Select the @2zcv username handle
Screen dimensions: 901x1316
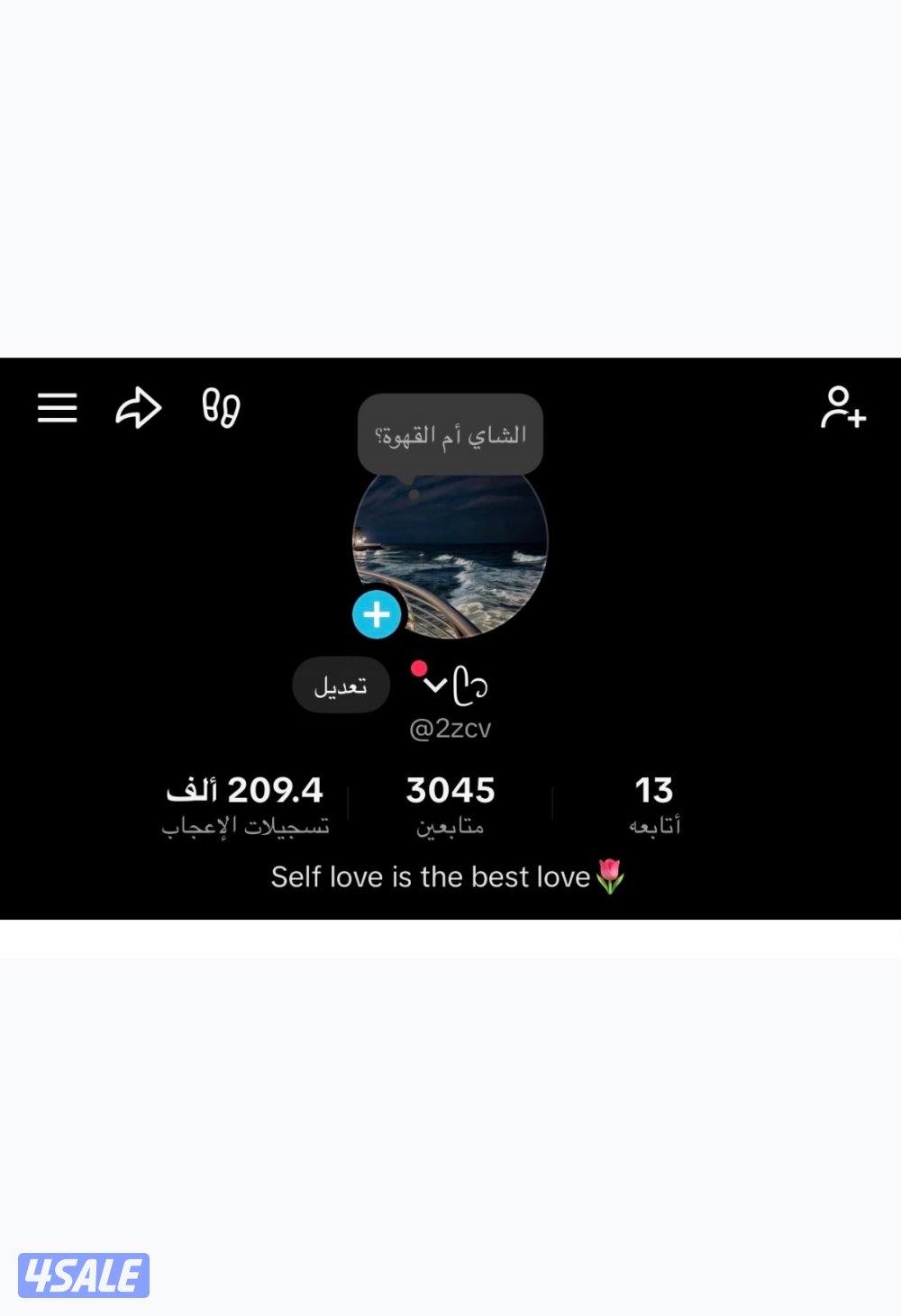point(450,730)
